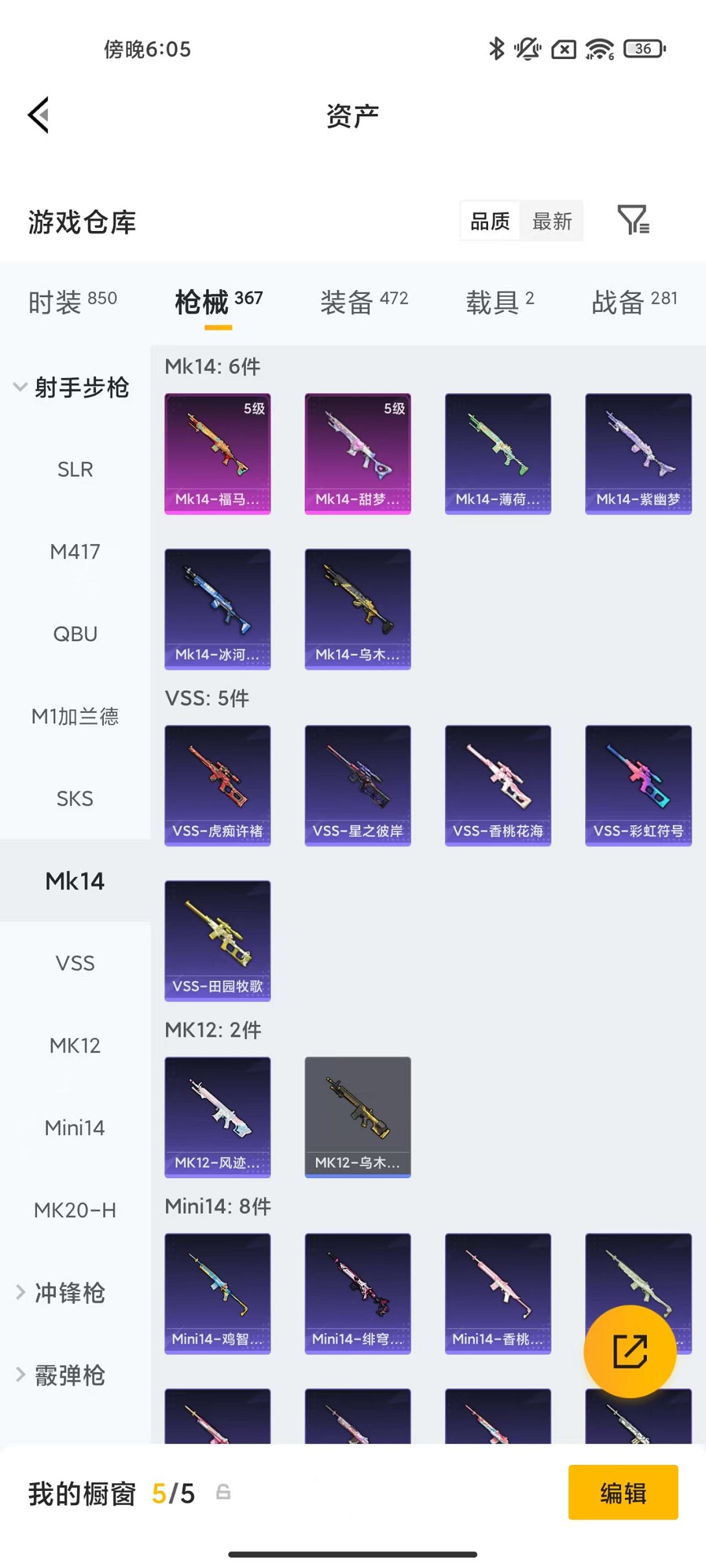Open the 载具 tab

(x=500, y=301)
